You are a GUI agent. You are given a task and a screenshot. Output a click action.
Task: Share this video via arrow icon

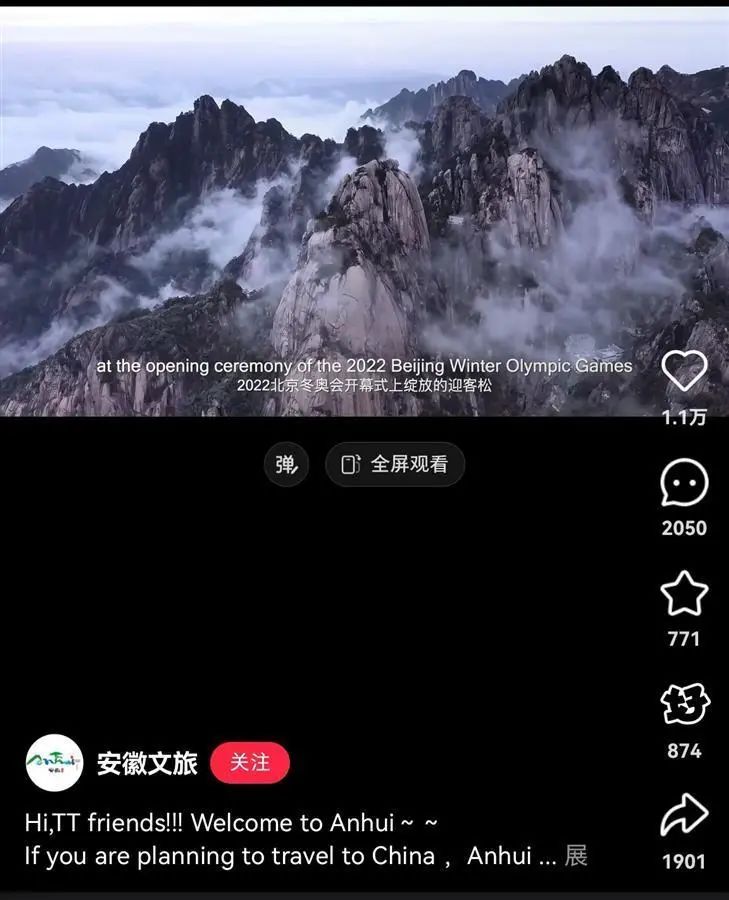coord(685,817)
